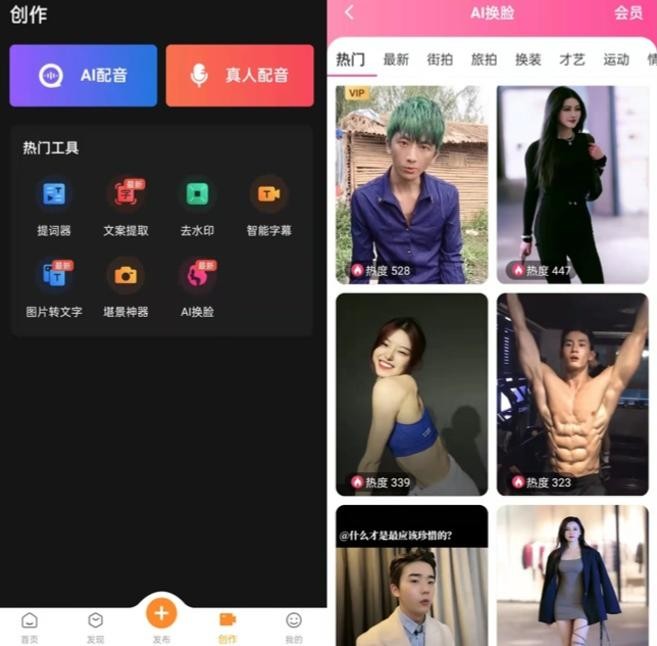Switch to the 最新 tab
Screen dimensions: 657x646
tap(396, 60)
